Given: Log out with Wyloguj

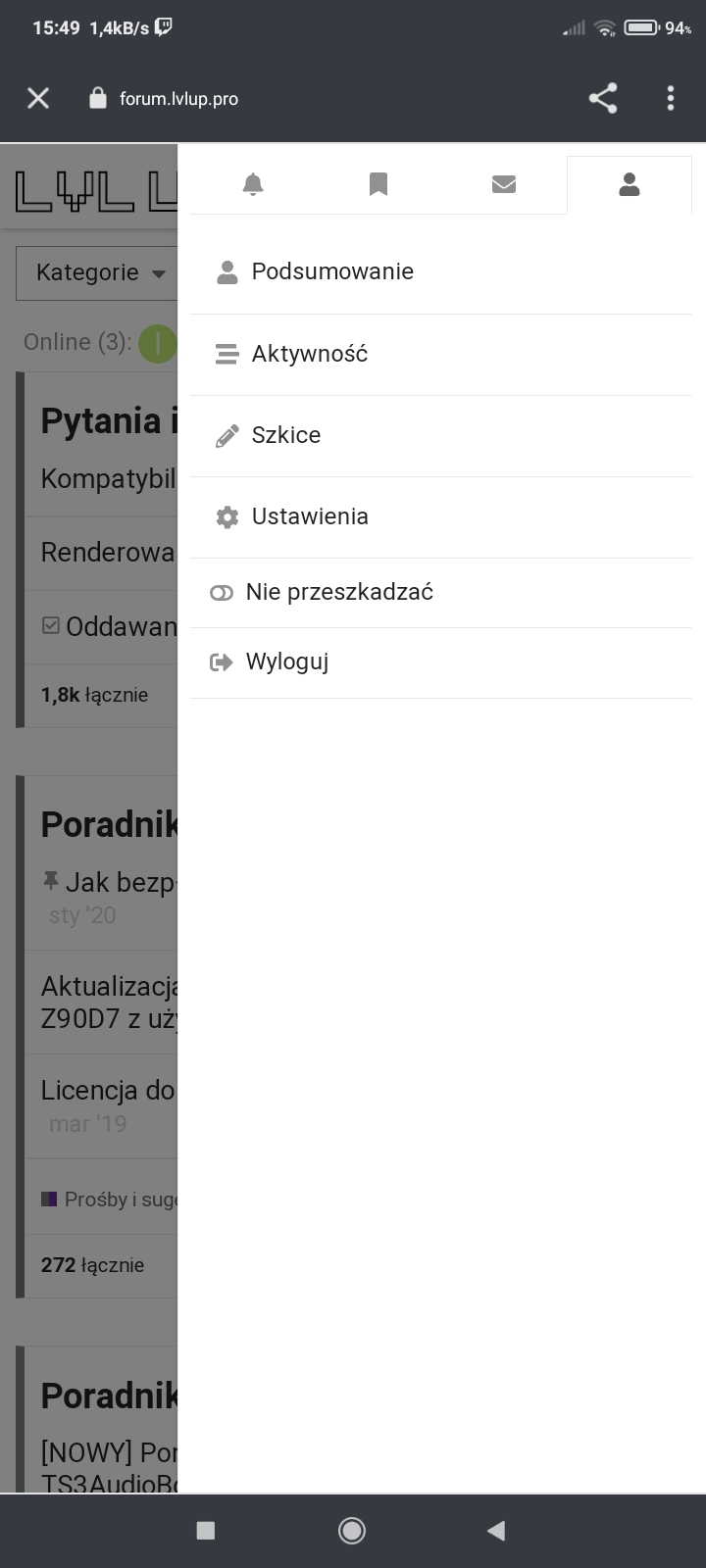Looking at the screenshot, I should click(286, 661).
